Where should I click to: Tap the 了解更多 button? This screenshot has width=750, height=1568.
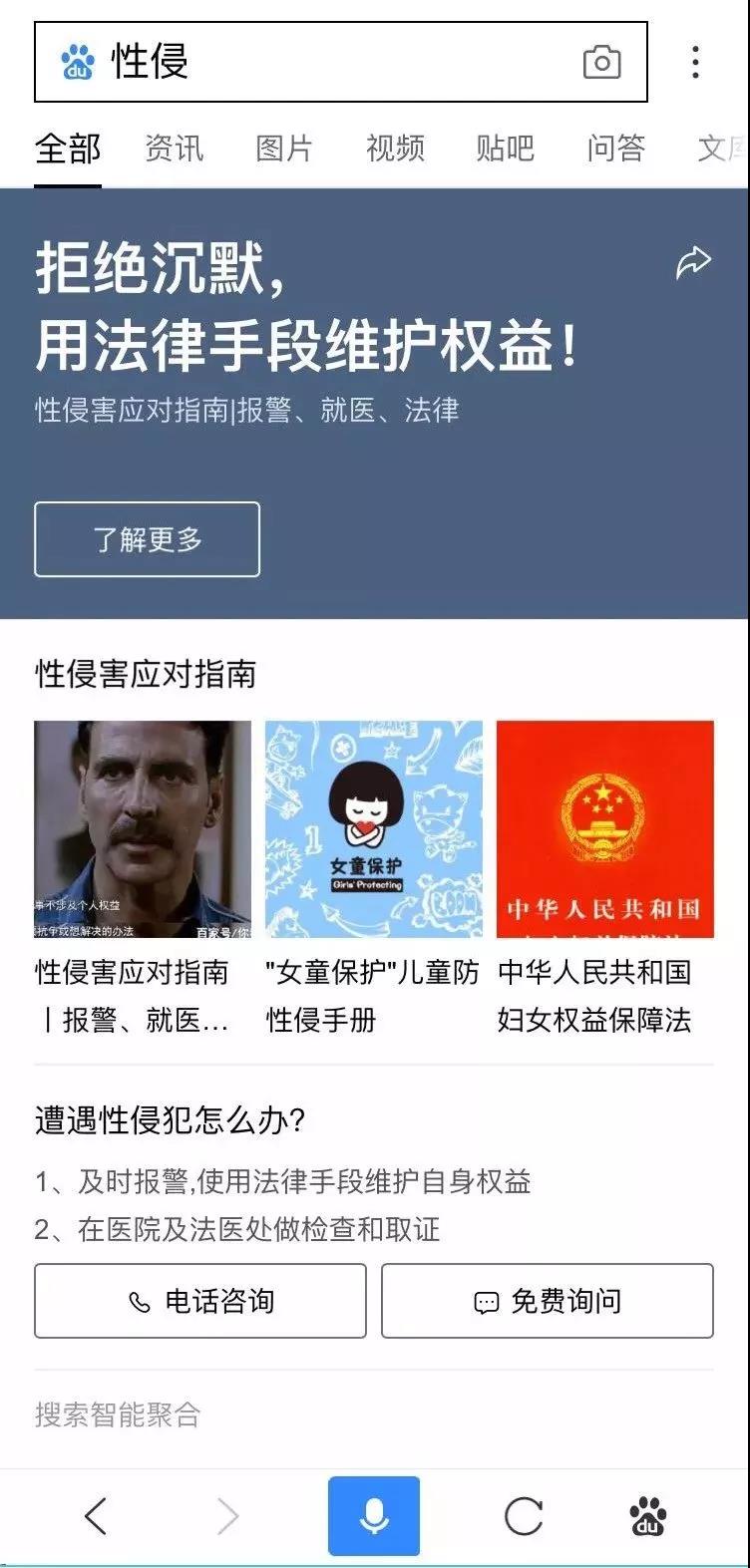click(148, 539)
